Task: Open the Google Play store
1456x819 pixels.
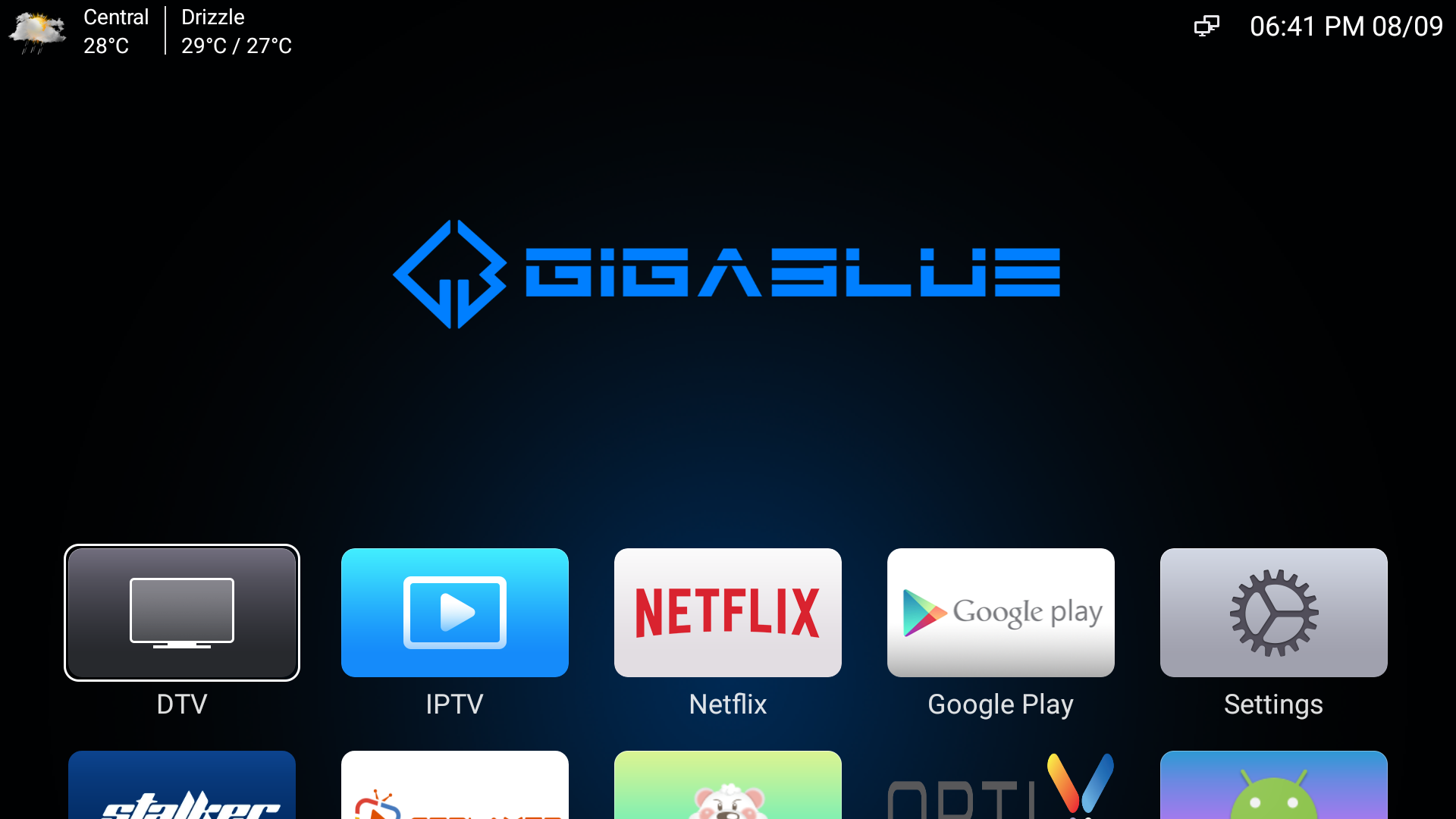Action: pos(1001,613)
